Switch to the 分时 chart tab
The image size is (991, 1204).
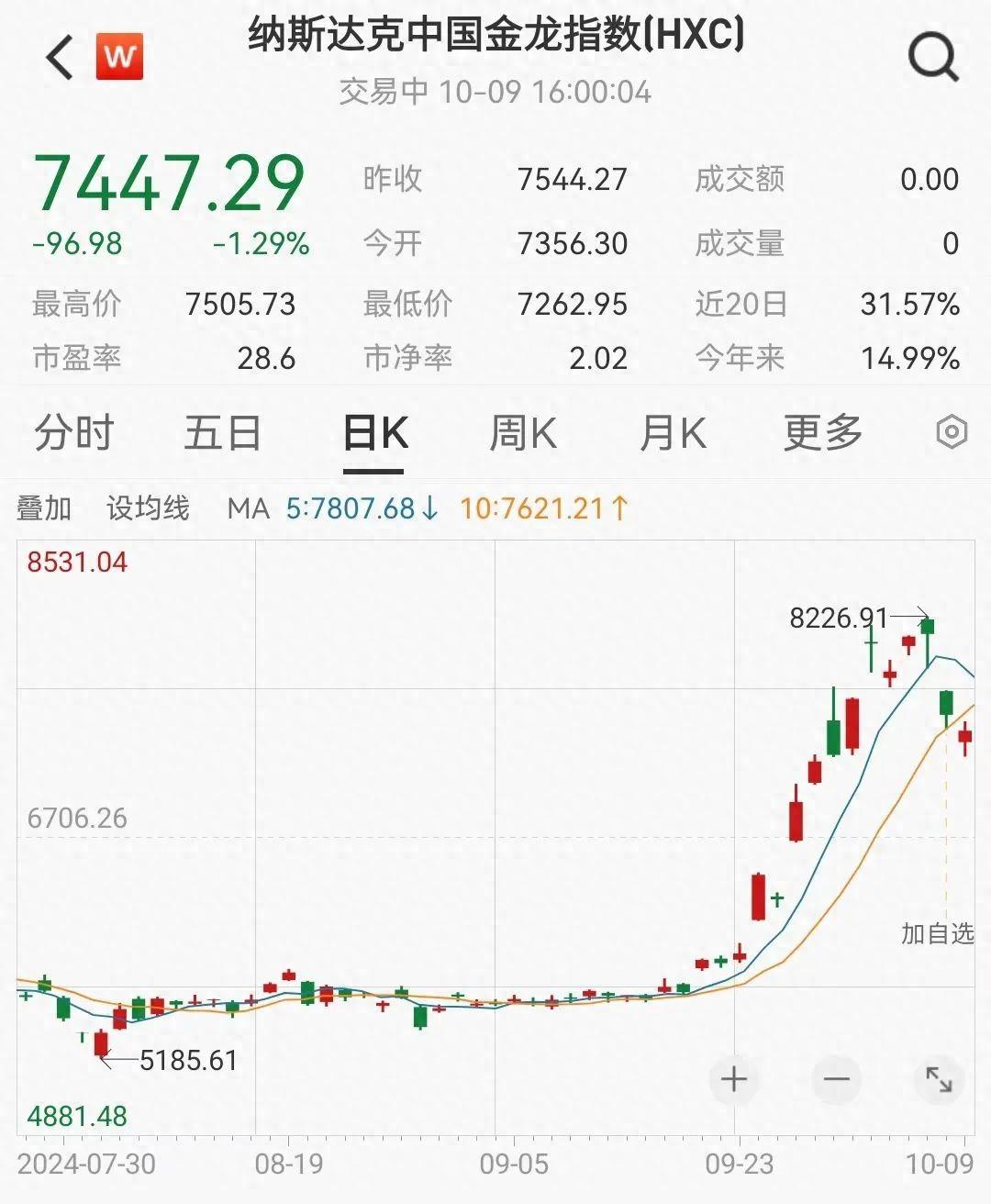[73, 433]
